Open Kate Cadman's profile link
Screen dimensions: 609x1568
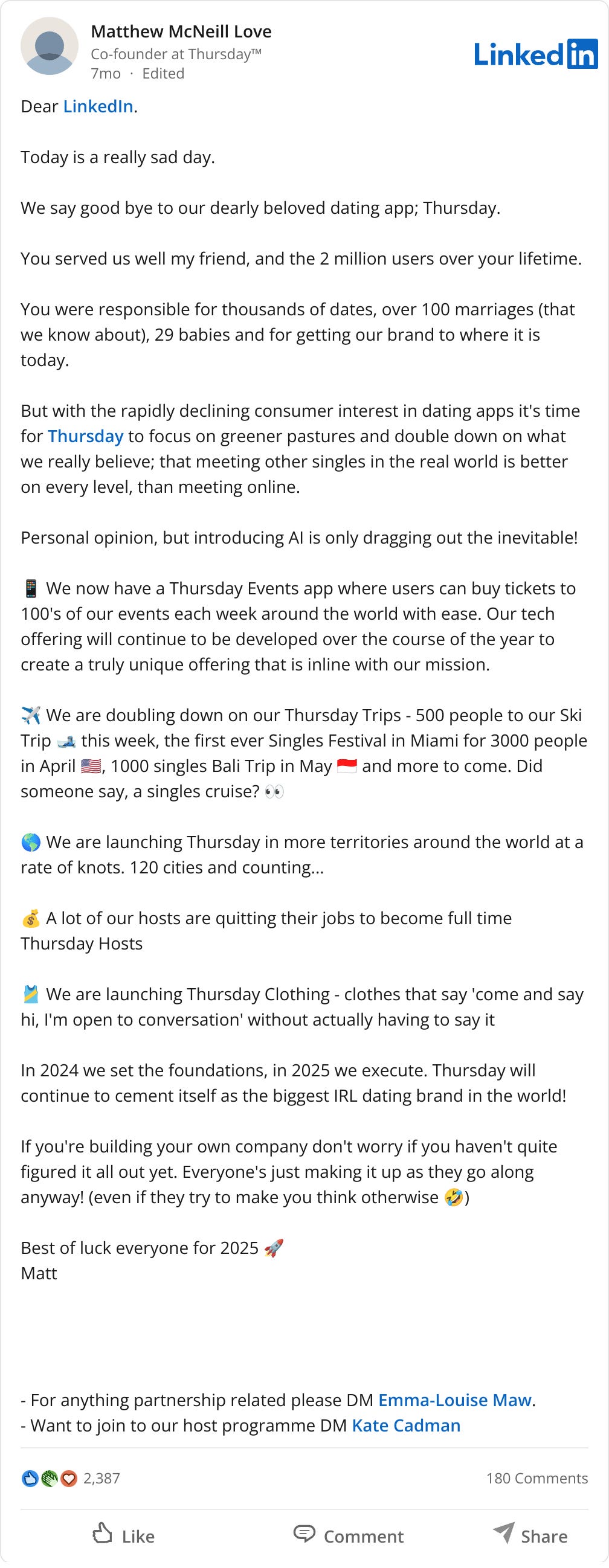406,1425
